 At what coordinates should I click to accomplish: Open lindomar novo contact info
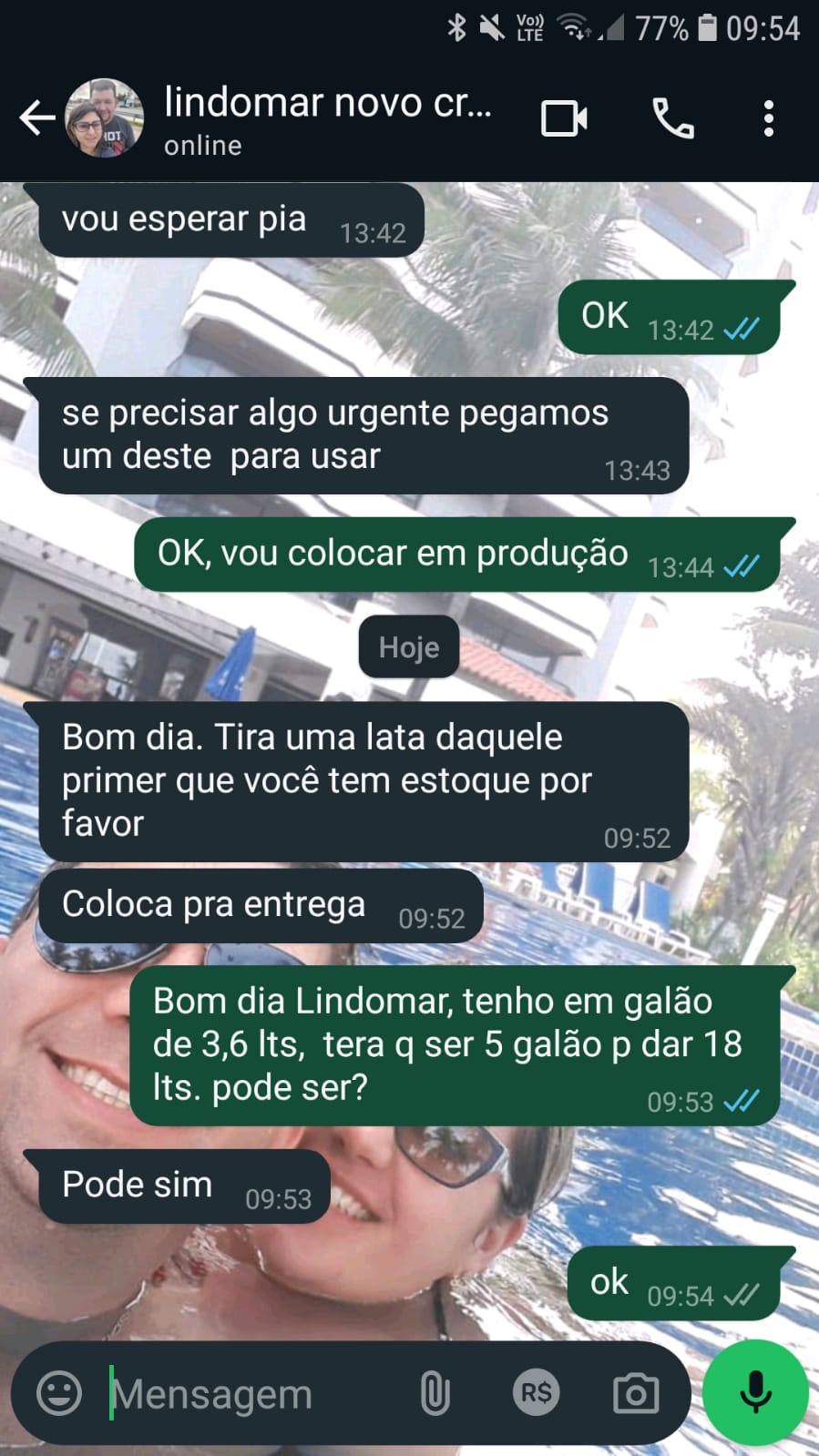(x=328, y=118)
